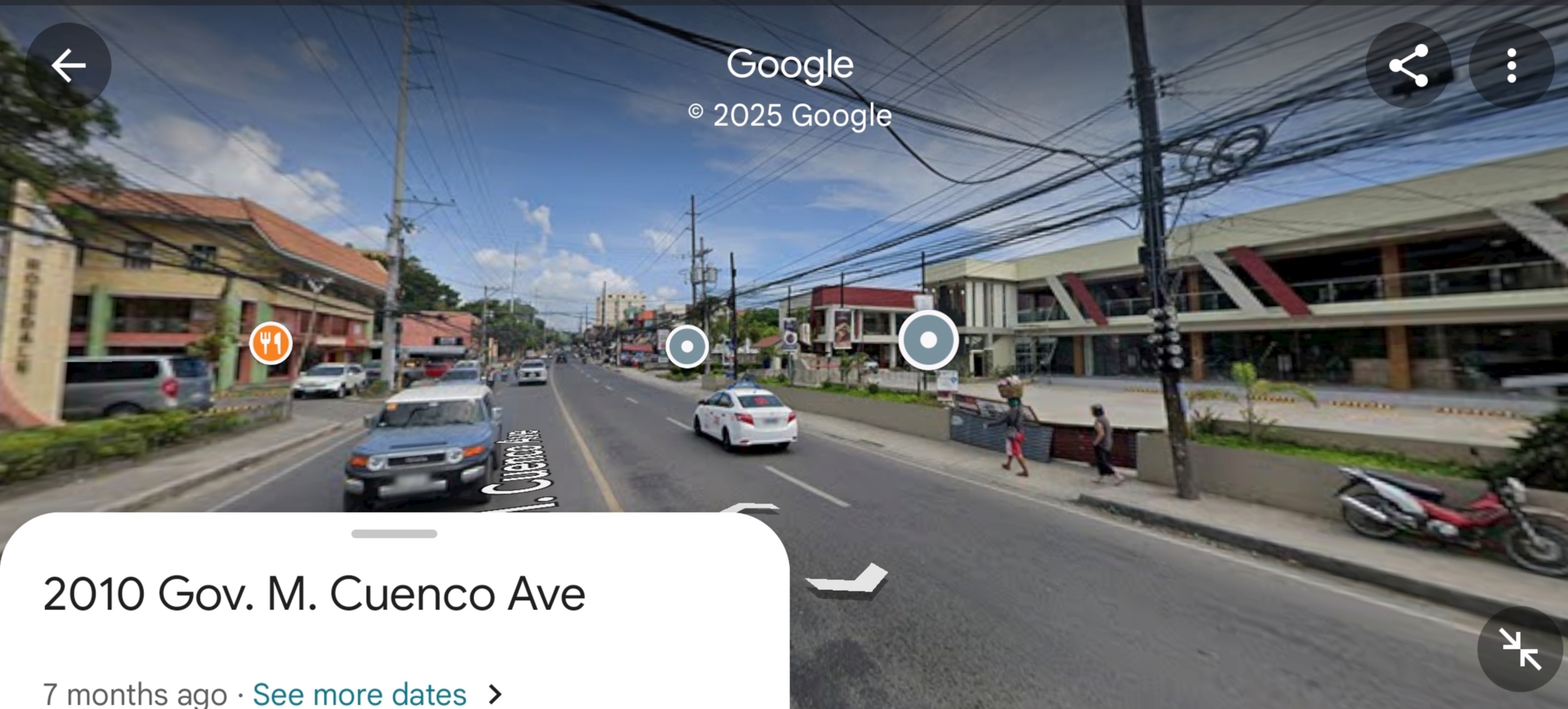Viewport: 1568px width, 709px height.
Task: Go back from Street View
Action: [x=68, y=65]
